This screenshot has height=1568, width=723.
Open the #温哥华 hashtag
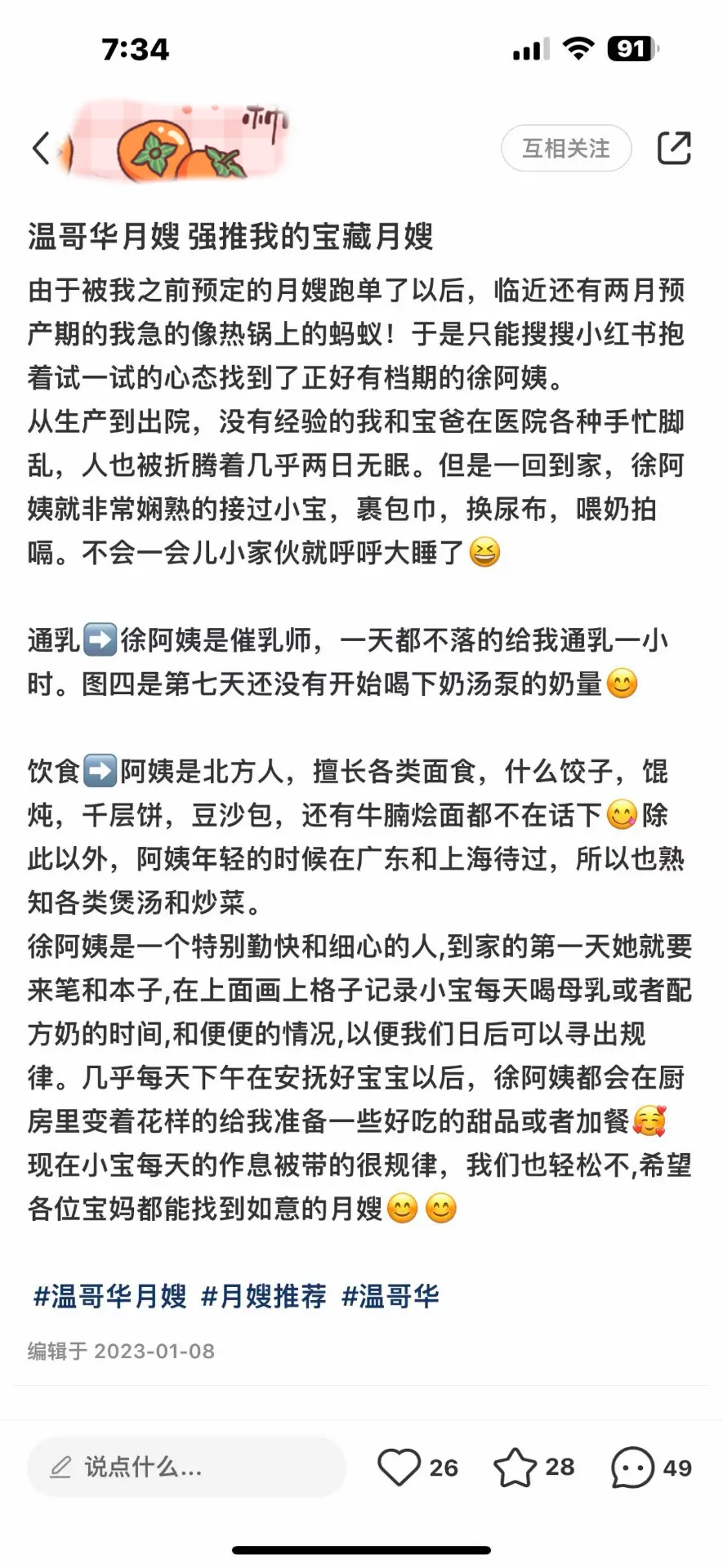(390, 1296)
